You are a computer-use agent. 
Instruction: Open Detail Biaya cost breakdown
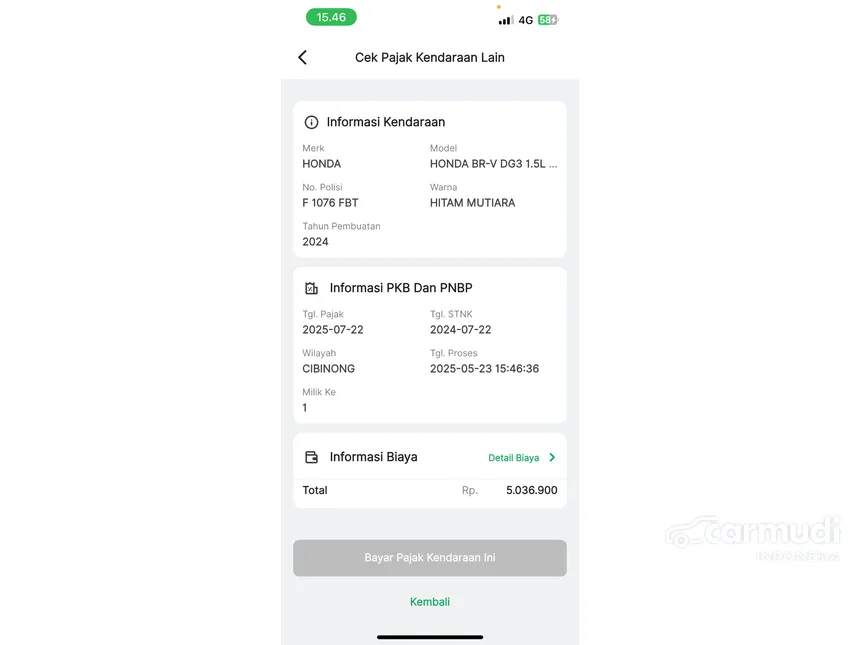pos(521,458)
